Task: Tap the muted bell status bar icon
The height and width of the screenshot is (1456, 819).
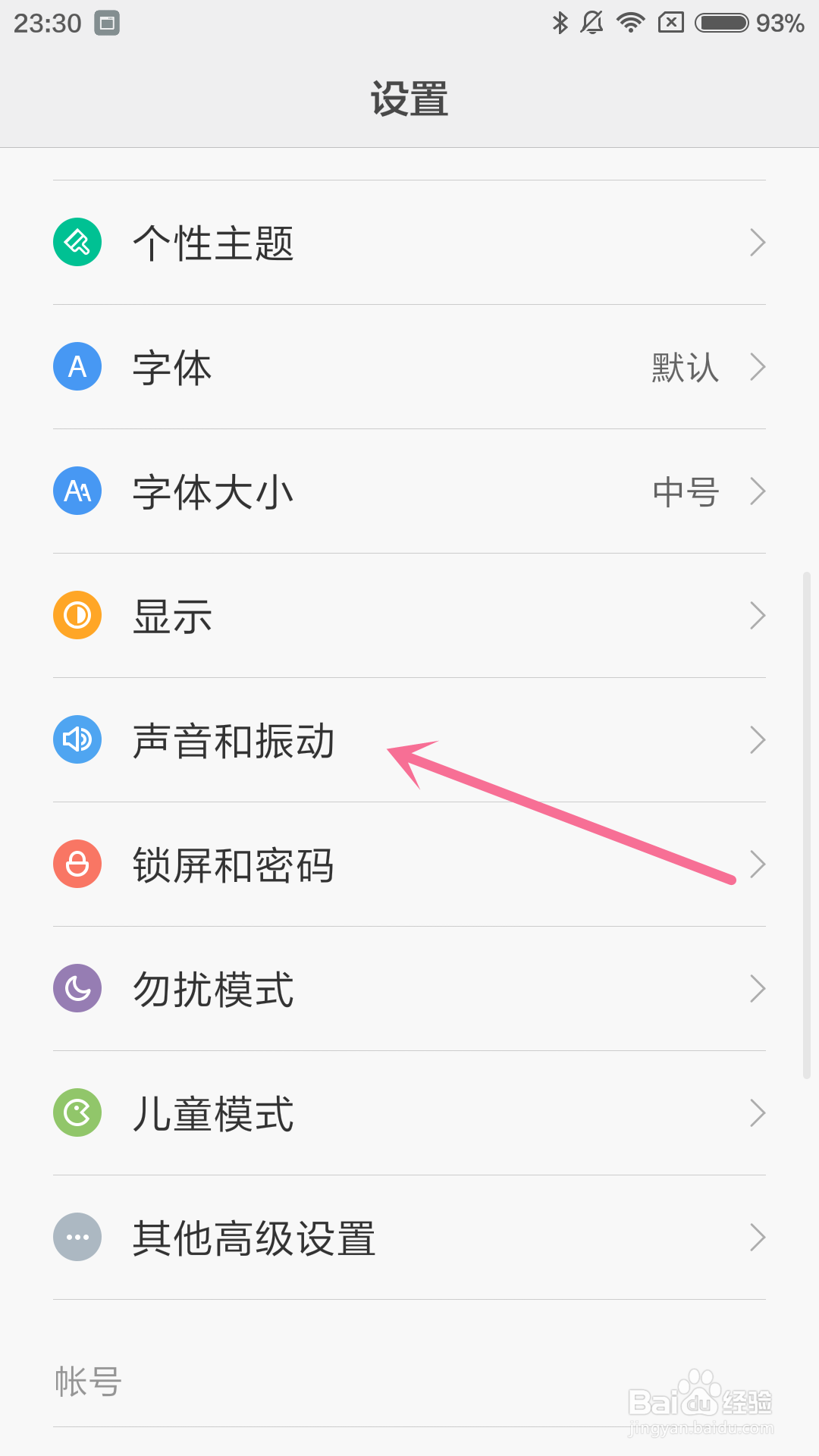Action: (x=592, y=21)
